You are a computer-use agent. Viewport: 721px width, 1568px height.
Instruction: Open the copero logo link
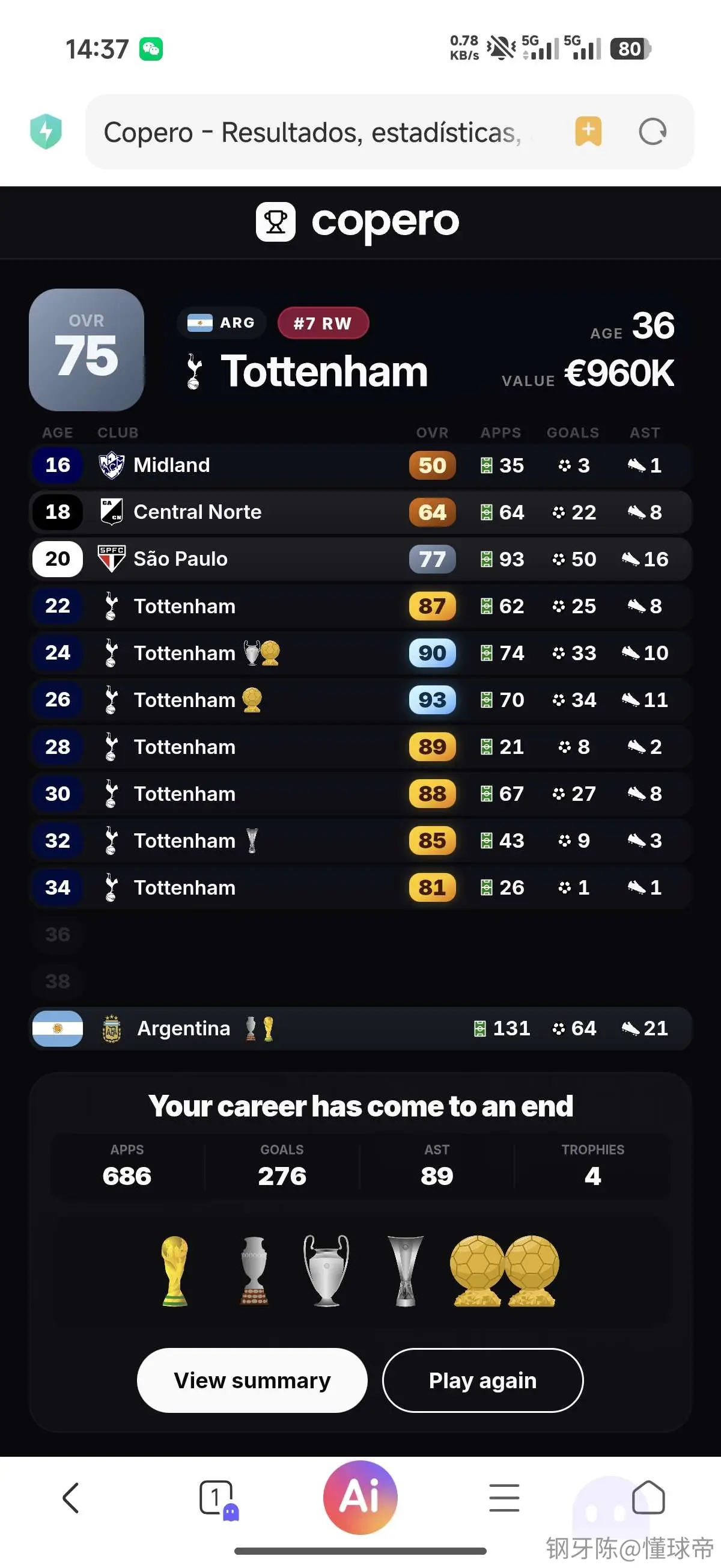(x=357, y=222)
